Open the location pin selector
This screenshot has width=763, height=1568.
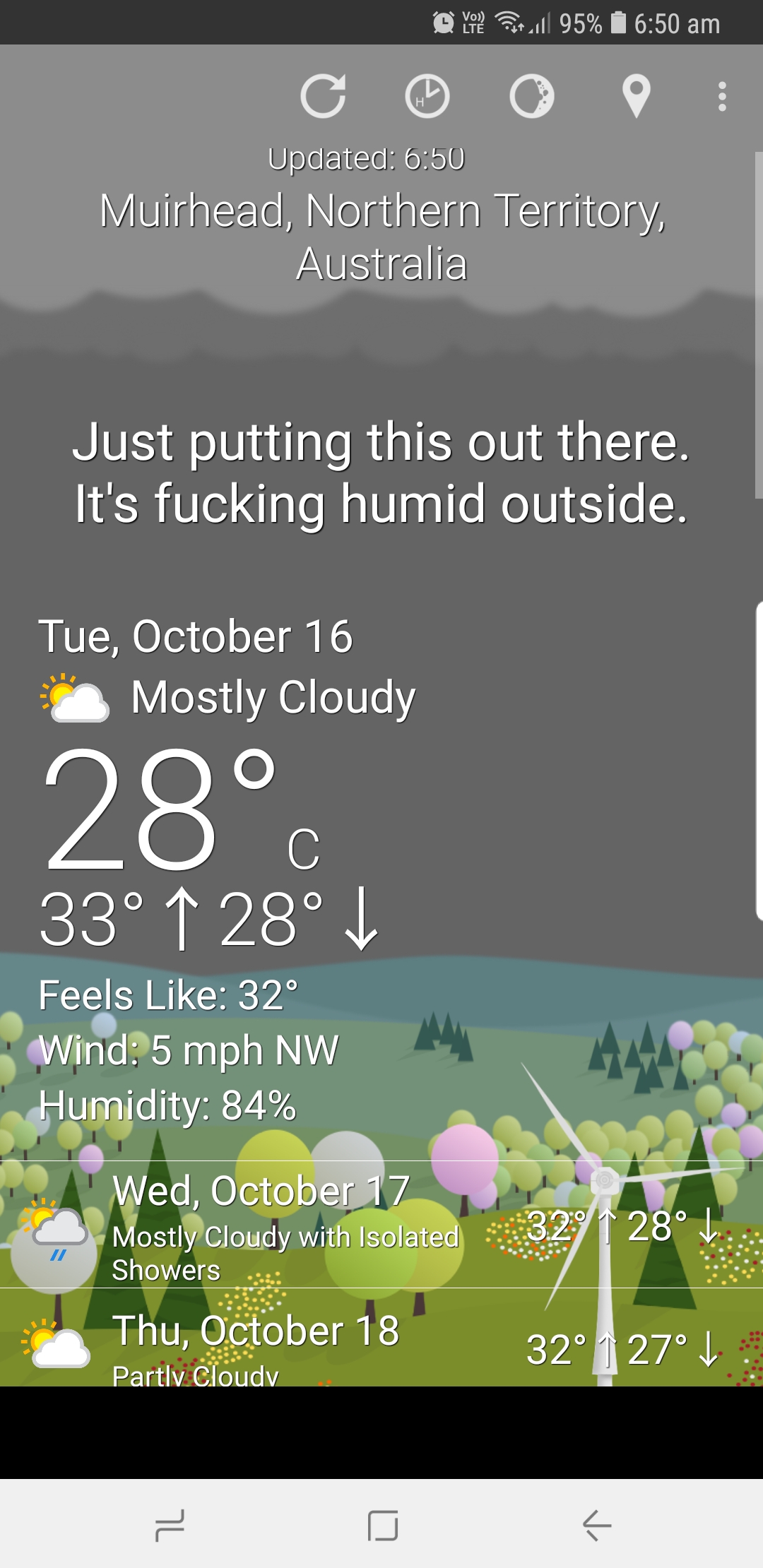point(636,95)
